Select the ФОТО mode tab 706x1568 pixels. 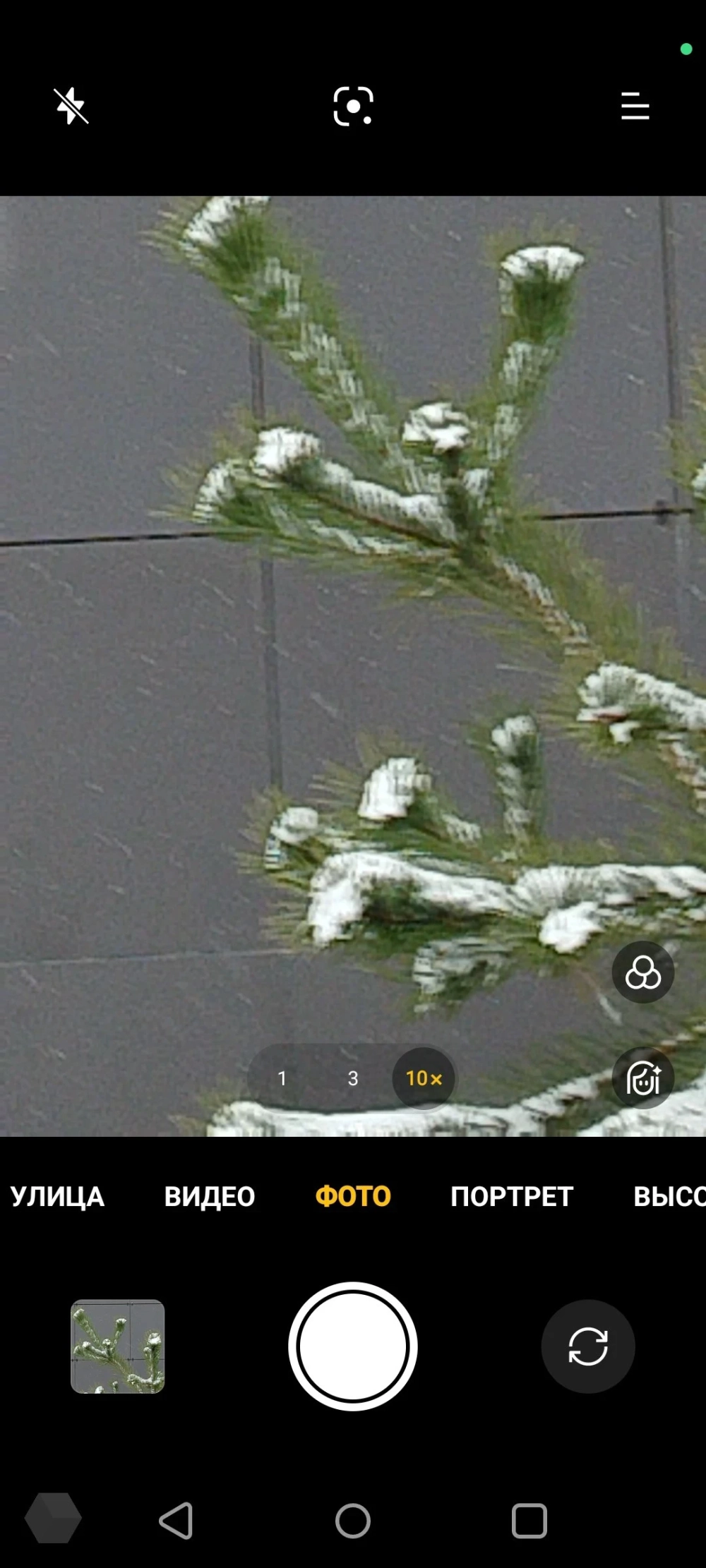[x=353, y=1197]
